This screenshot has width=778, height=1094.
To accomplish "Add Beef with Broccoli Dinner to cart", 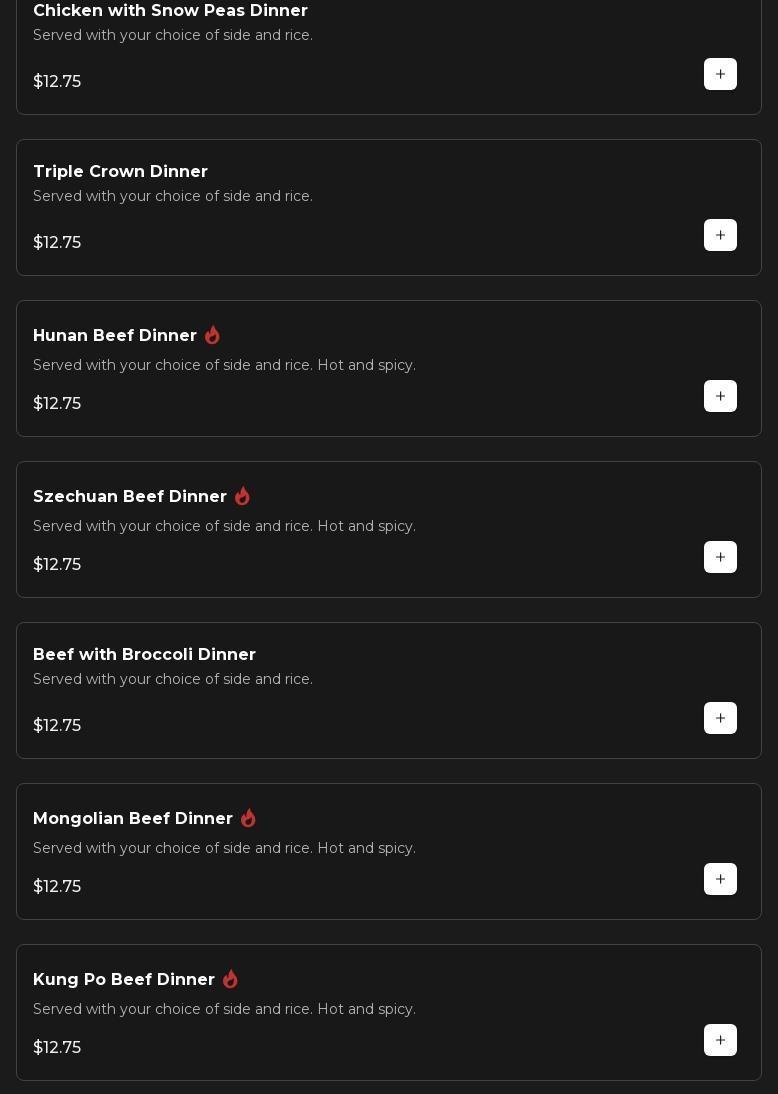I will (x=720, y=718).
